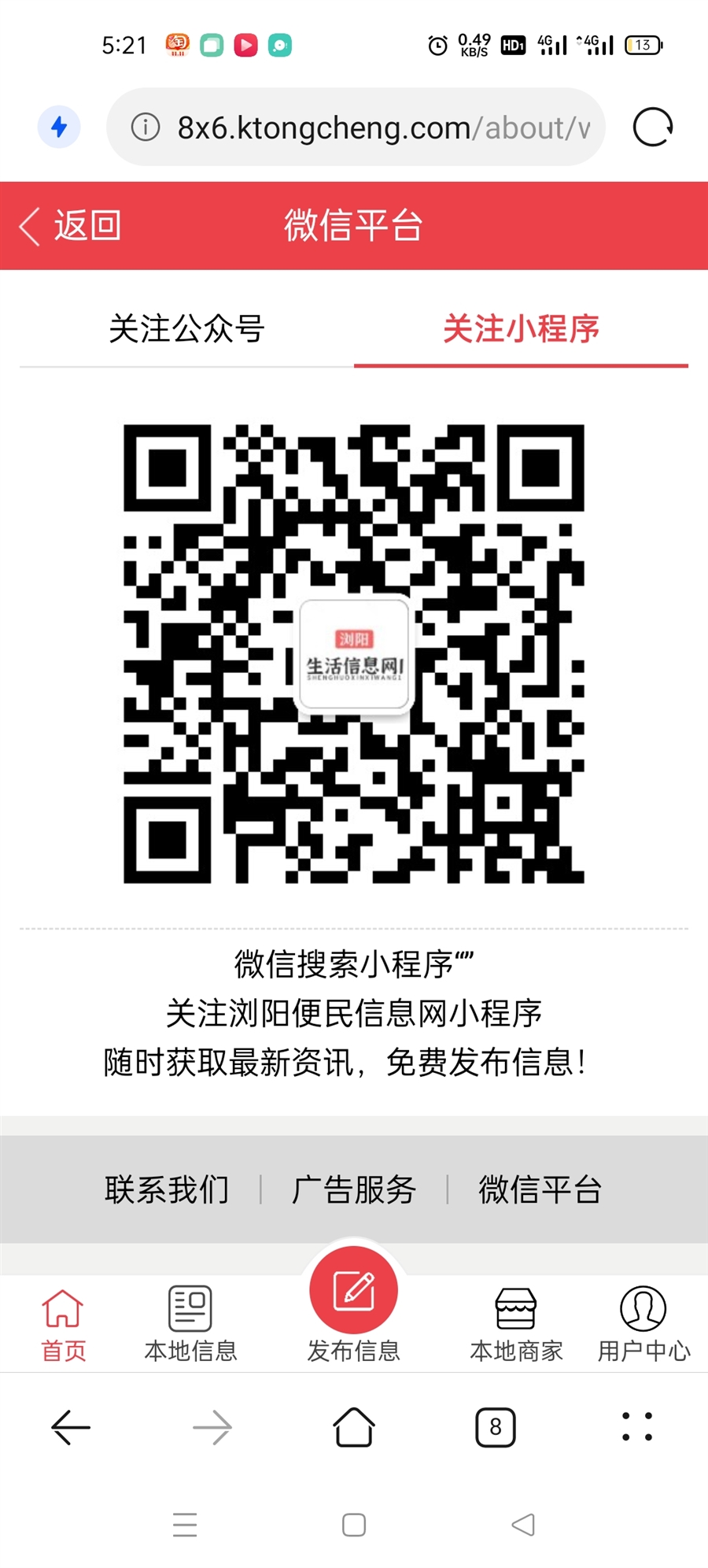This screenshot has height=1568, width=708.
Task: Tap the 返回 back button
Action: click(x=71, y=227)
